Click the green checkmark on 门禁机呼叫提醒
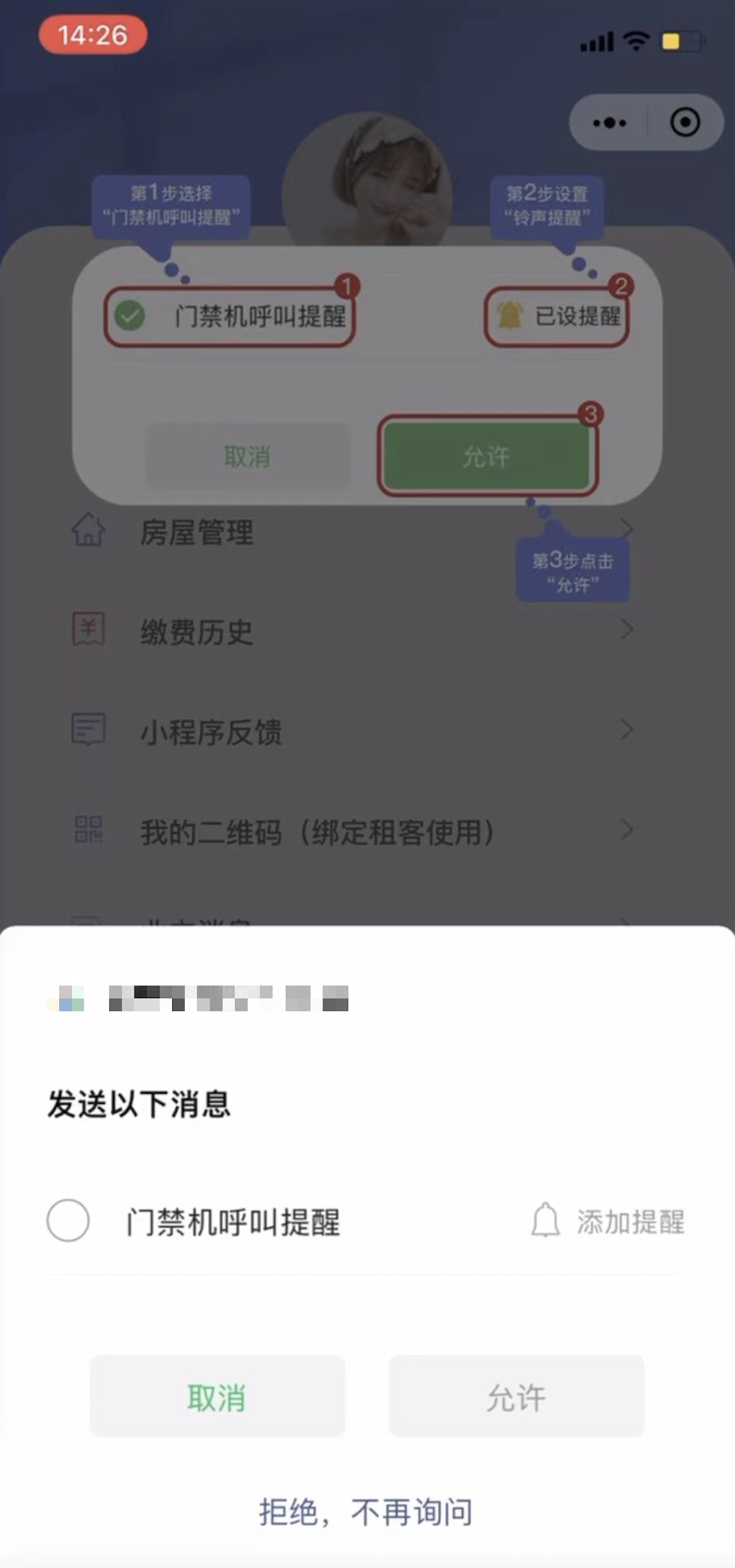Viewport: 735px width, 1568px height. 130,316
